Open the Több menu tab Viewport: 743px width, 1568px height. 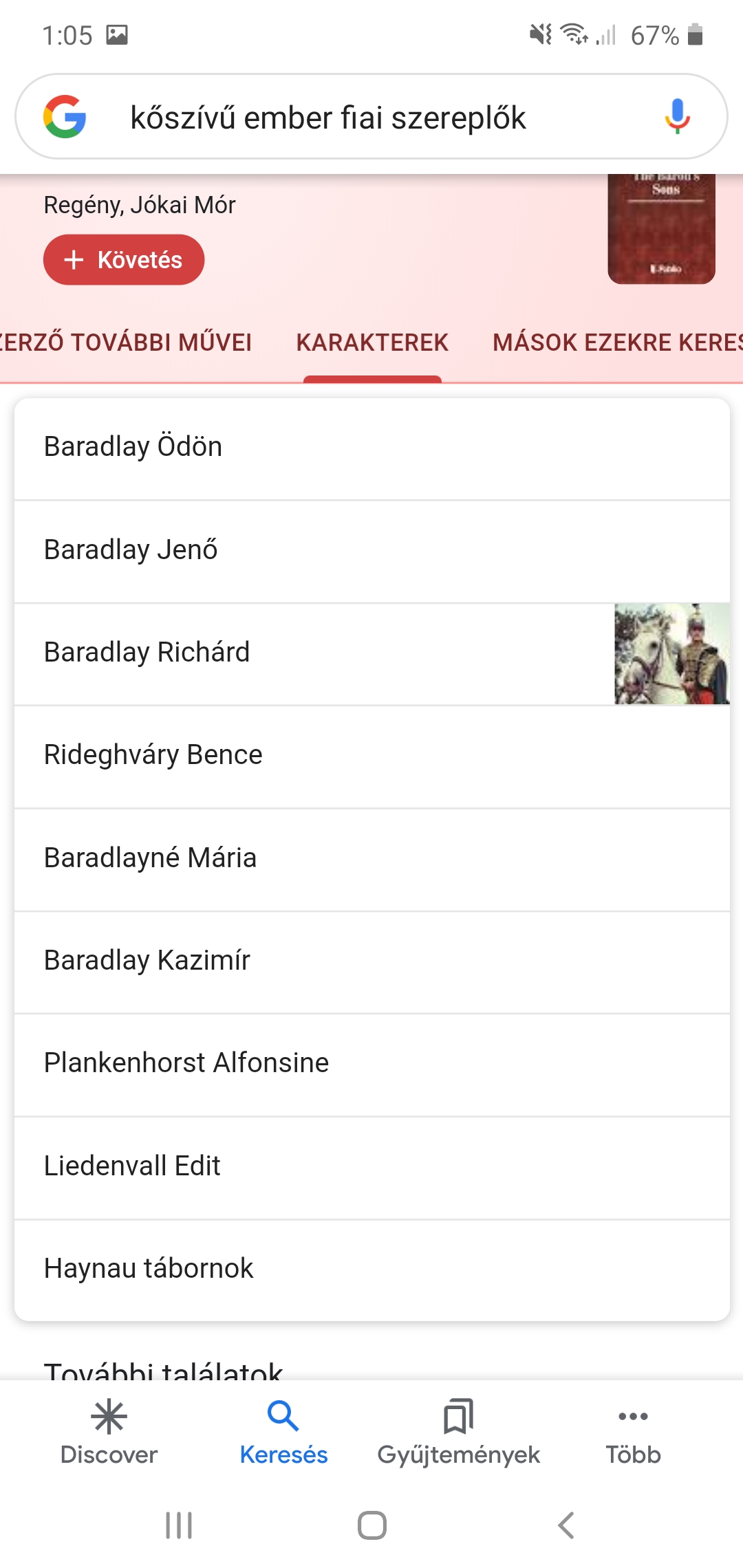[633, 1432]
